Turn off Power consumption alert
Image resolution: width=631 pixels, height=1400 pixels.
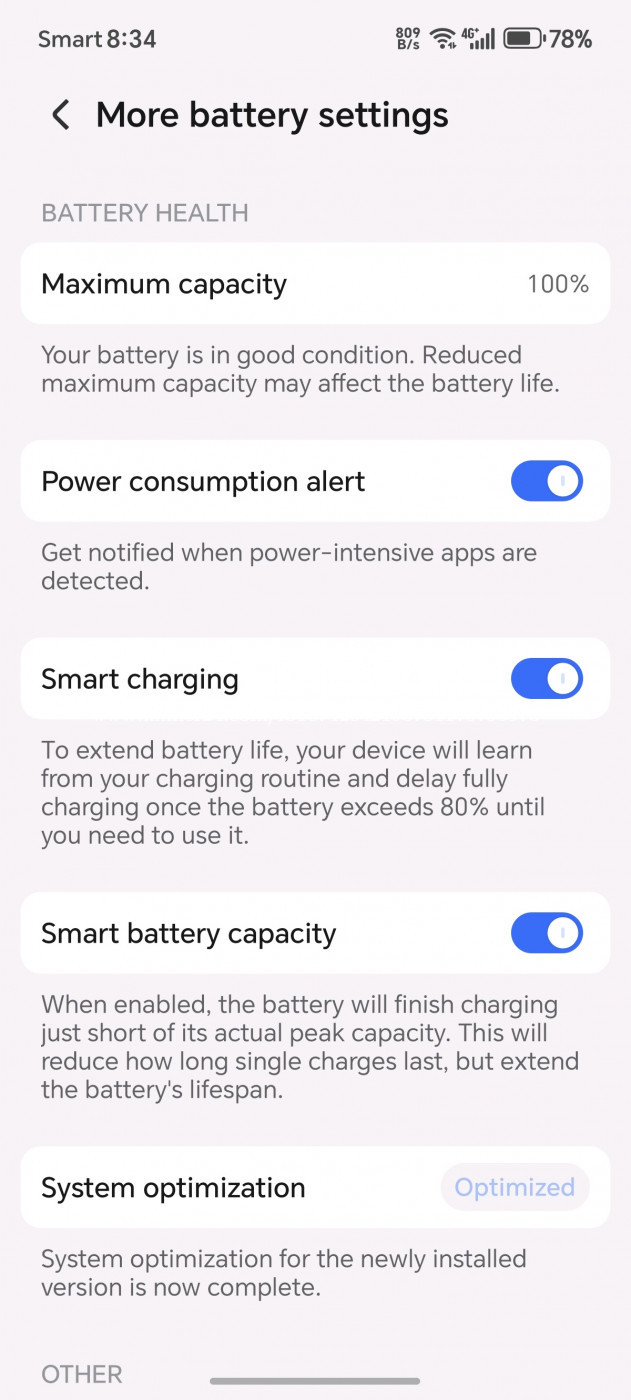pos(546,482)
